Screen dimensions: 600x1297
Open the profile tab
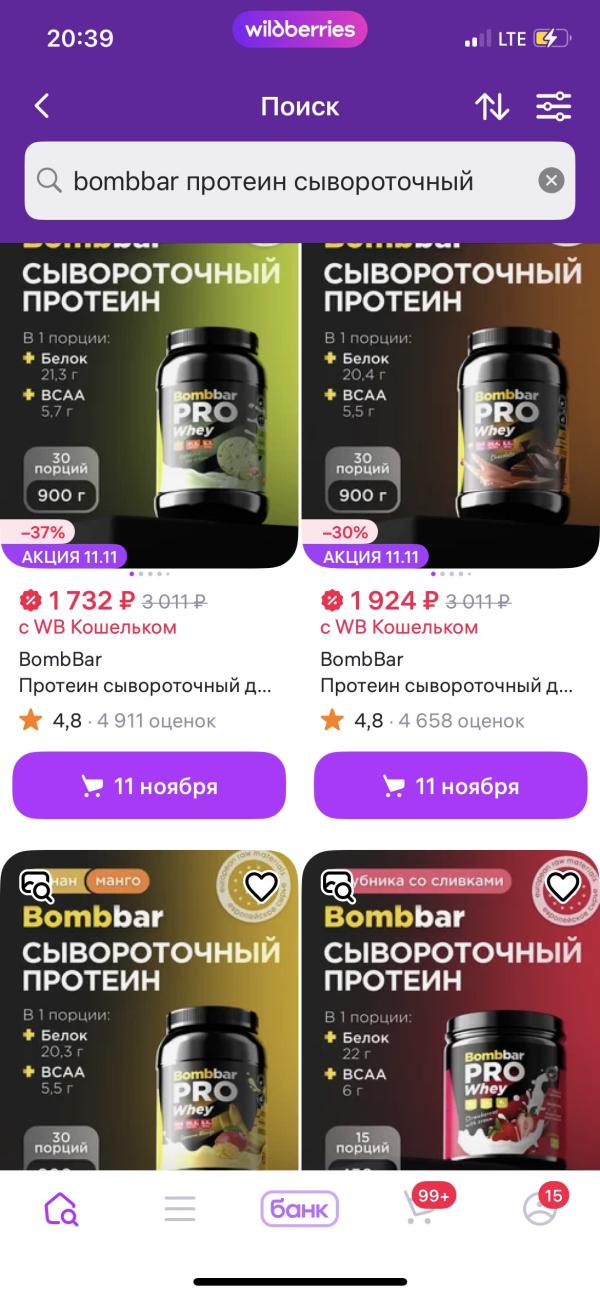click(540, 1209)
